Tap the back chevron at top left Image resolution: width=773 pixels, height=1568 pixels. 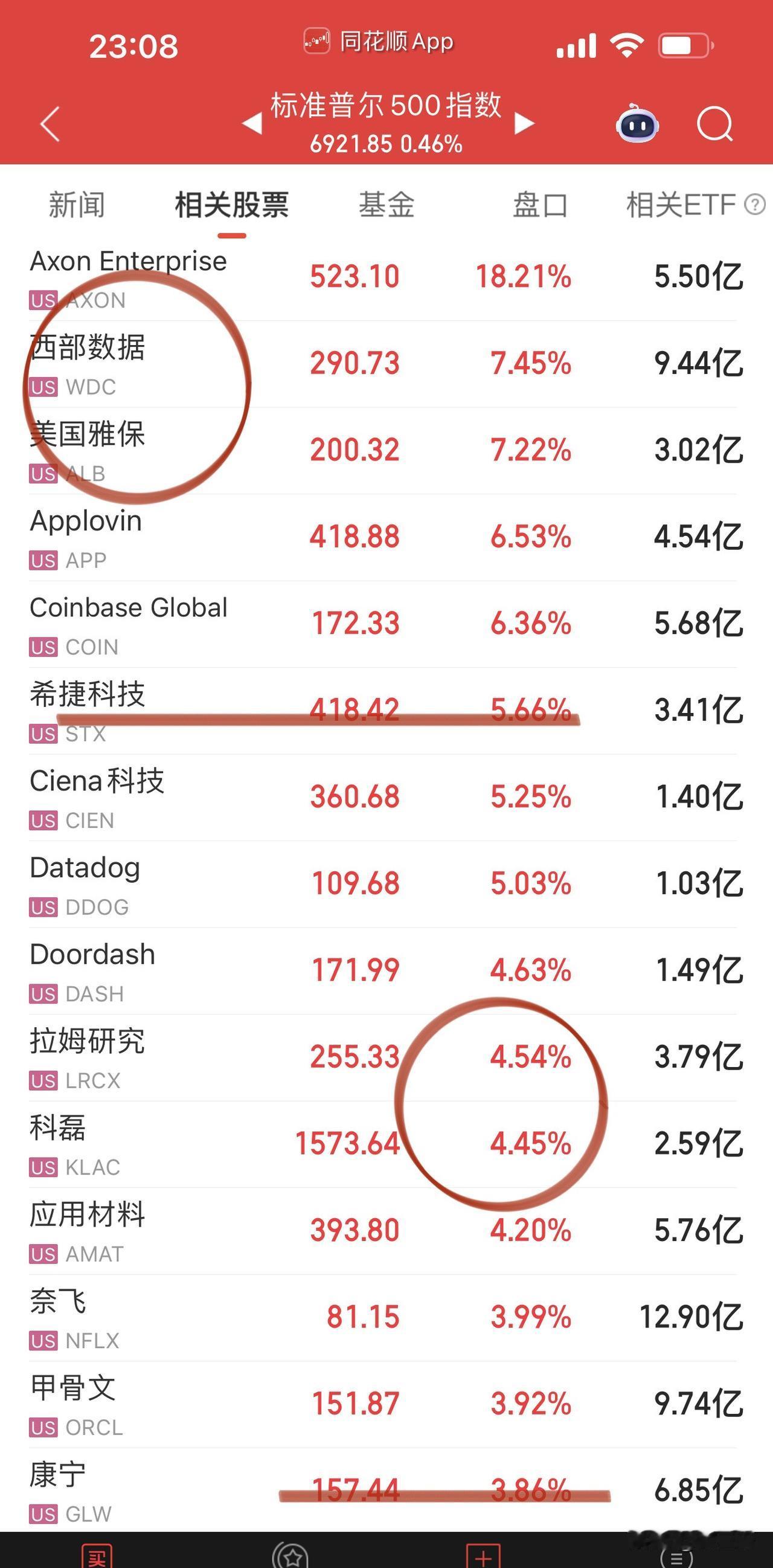[49, 125]
